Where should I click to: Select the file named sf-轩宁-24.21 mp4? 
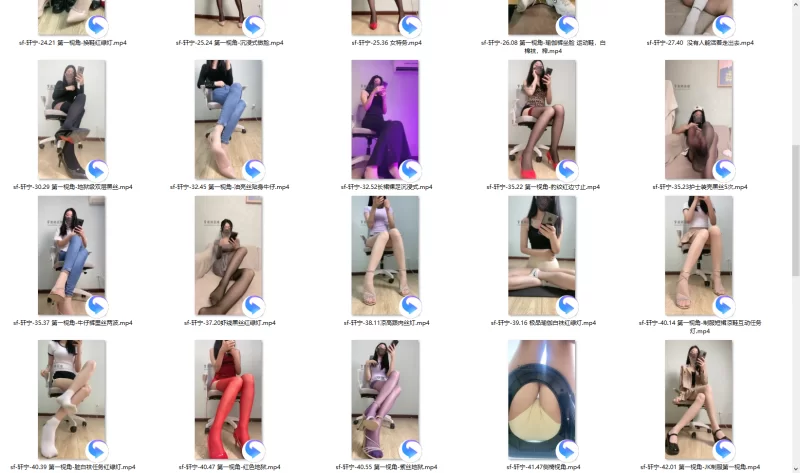coord(72,43)
